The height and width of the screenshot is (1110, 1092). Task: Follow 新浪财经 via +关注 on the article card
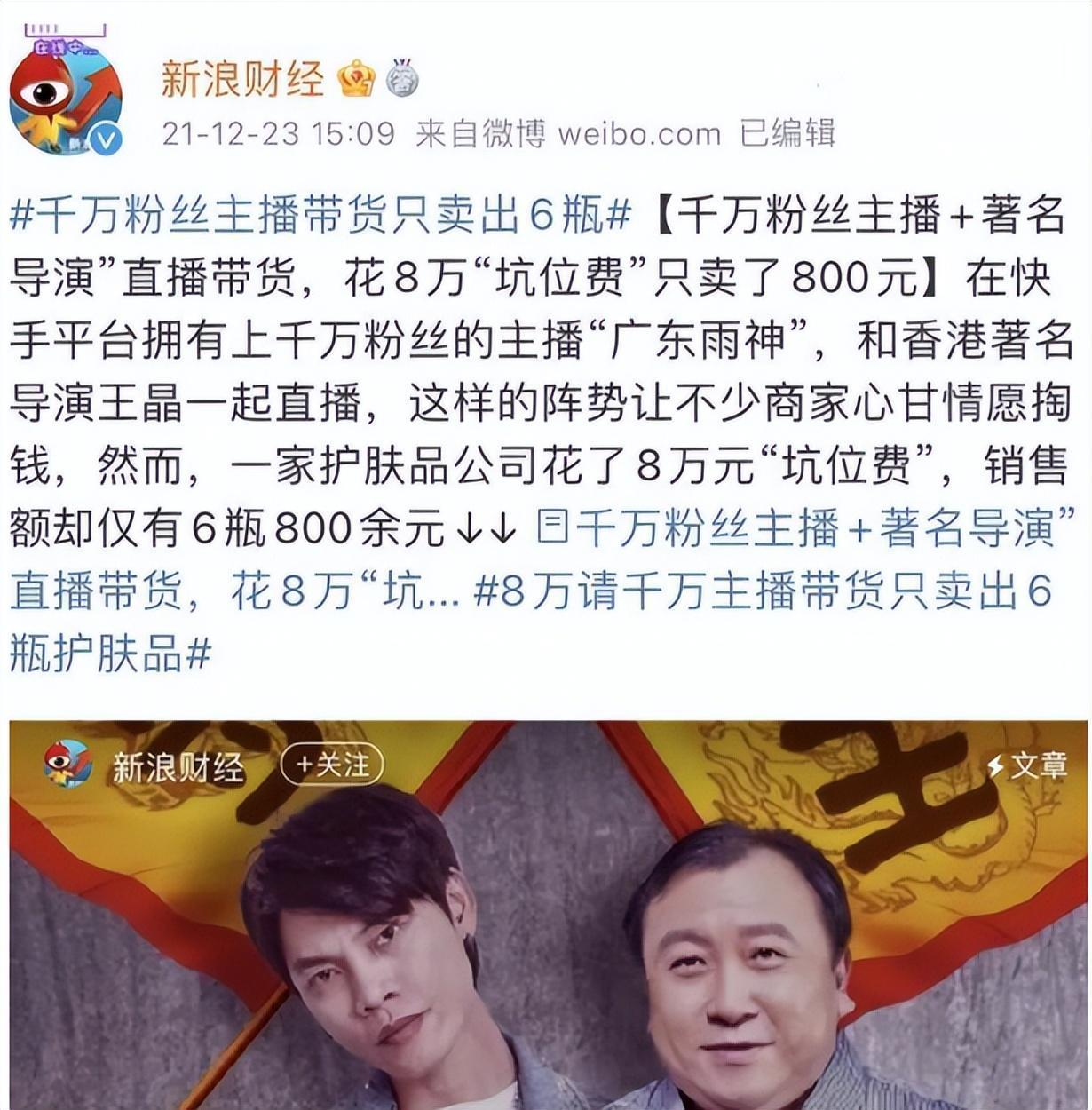332,765
